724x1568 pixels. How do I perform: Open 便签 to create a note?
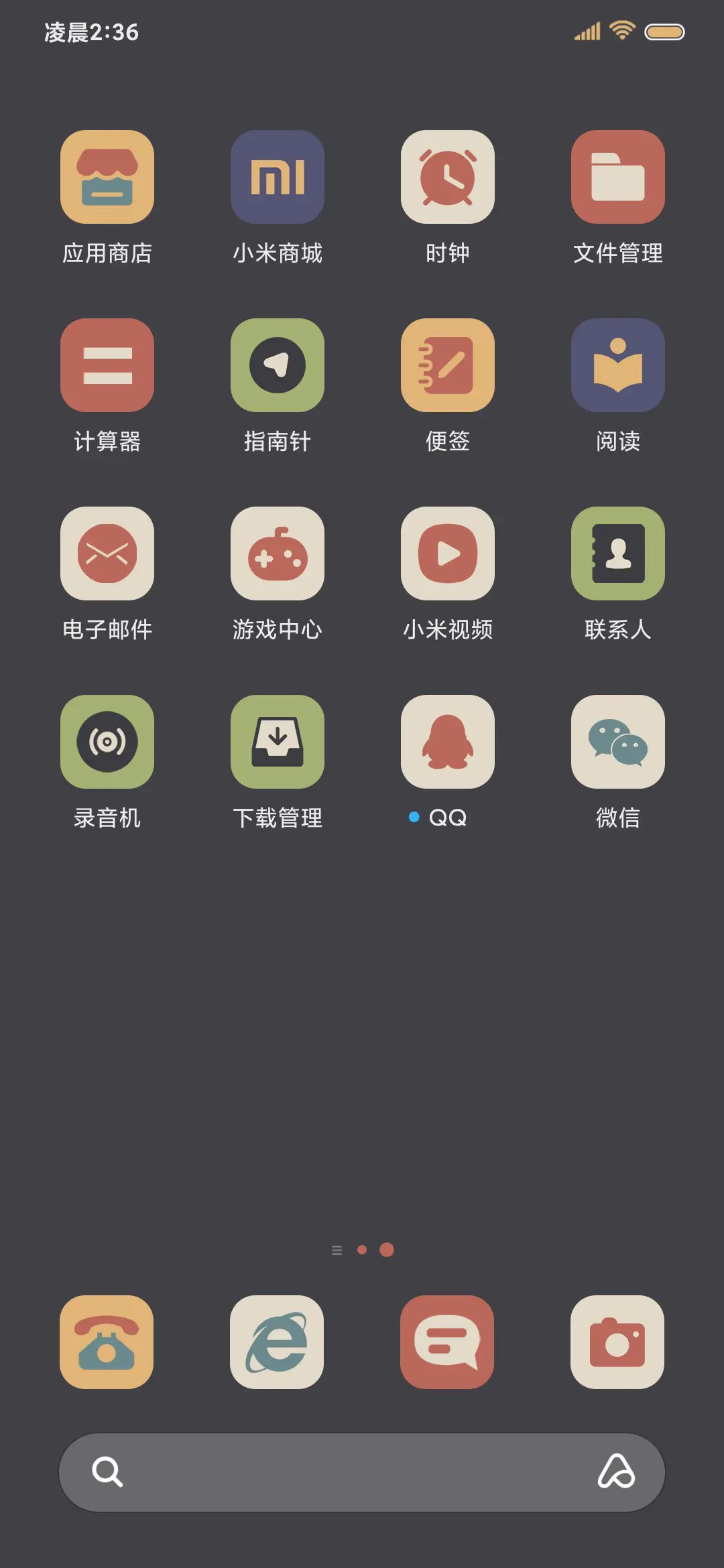(447, 365)
